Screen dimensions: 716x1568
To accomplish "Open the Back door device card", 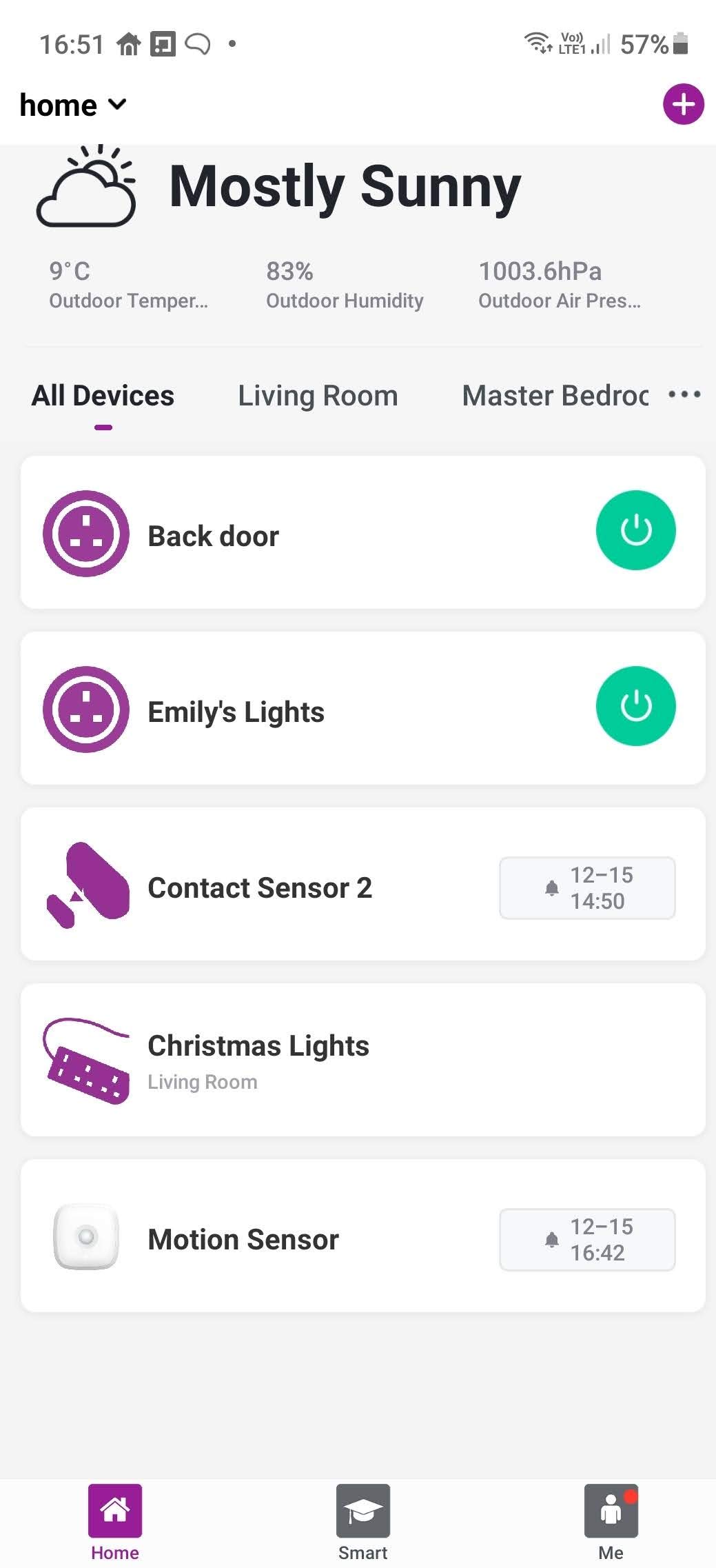I will point(310,536).
